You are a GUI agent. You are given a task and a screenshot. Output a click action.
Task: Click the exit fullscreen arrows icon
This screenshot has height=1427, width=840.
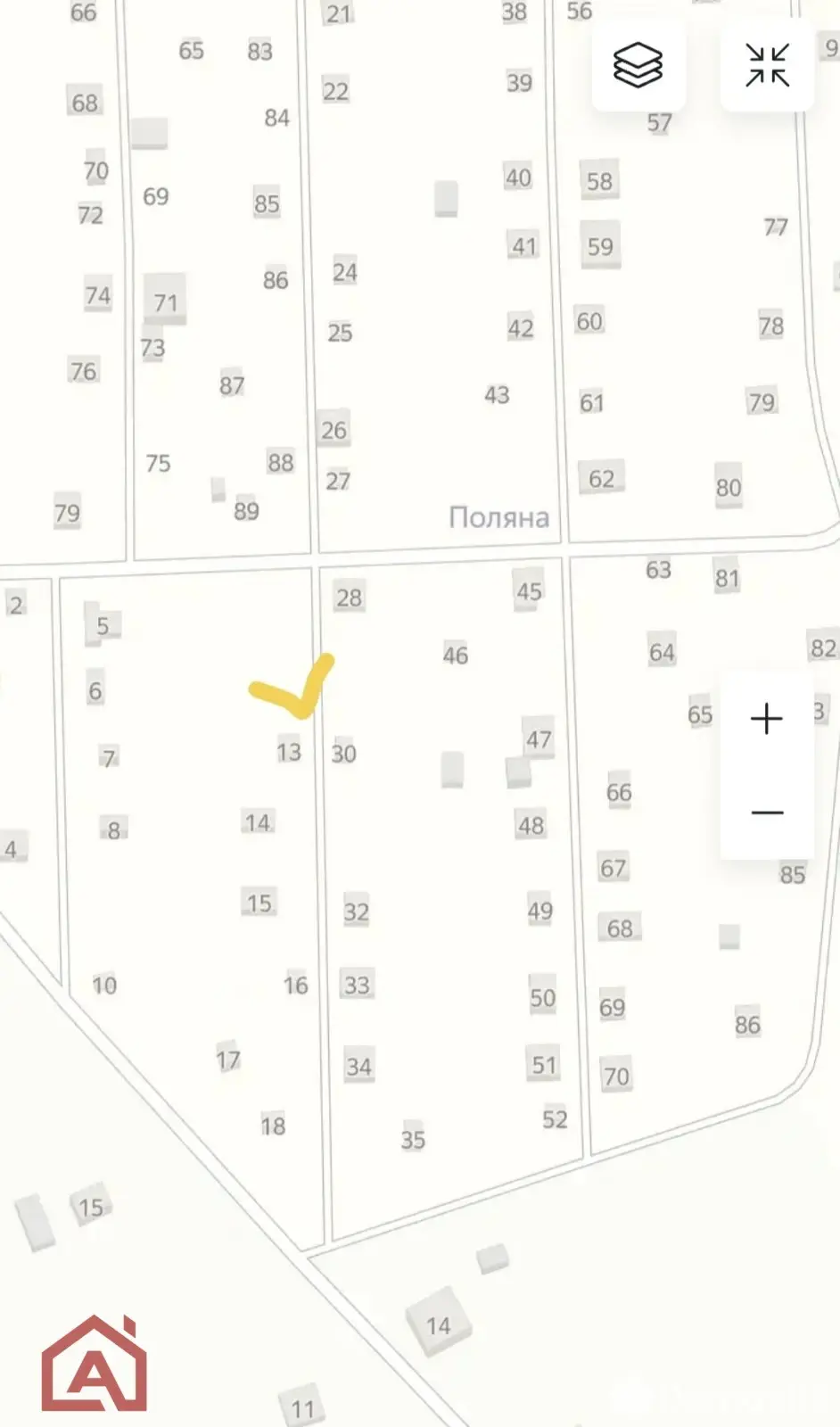tap(769, 64)
